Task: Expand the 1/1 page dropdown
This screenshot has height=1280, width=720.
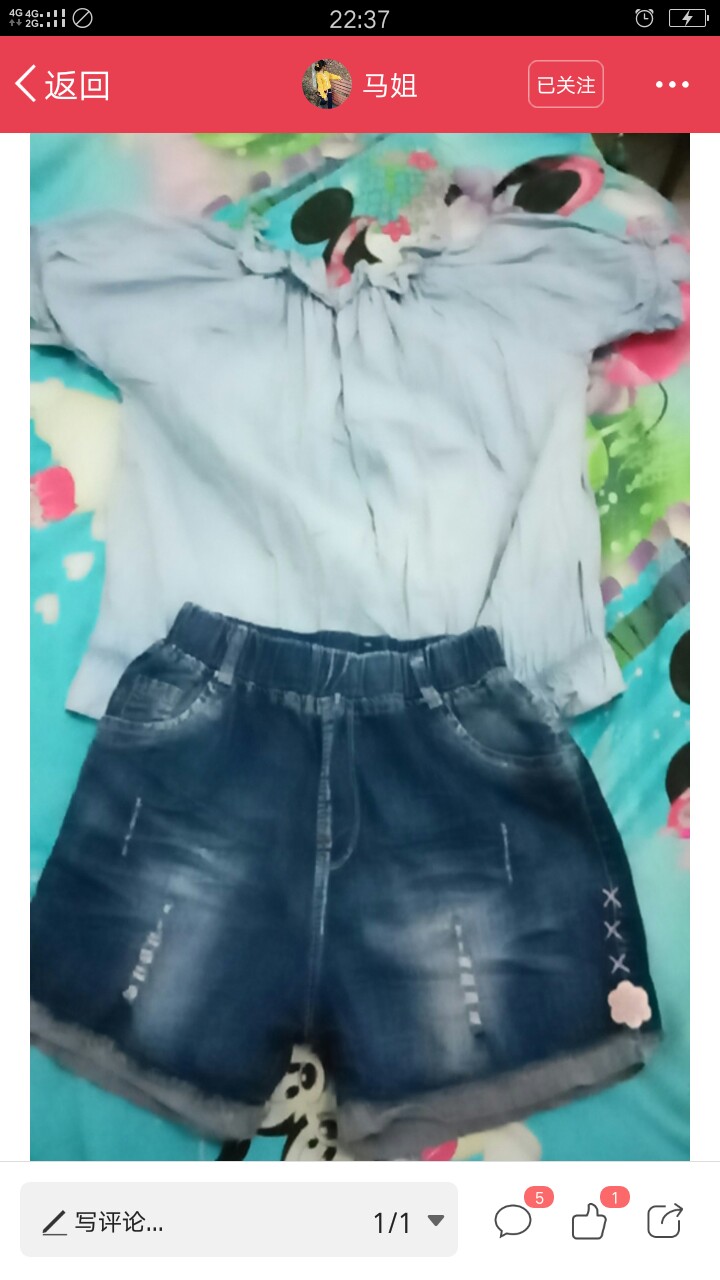Action: [408, 1221]
